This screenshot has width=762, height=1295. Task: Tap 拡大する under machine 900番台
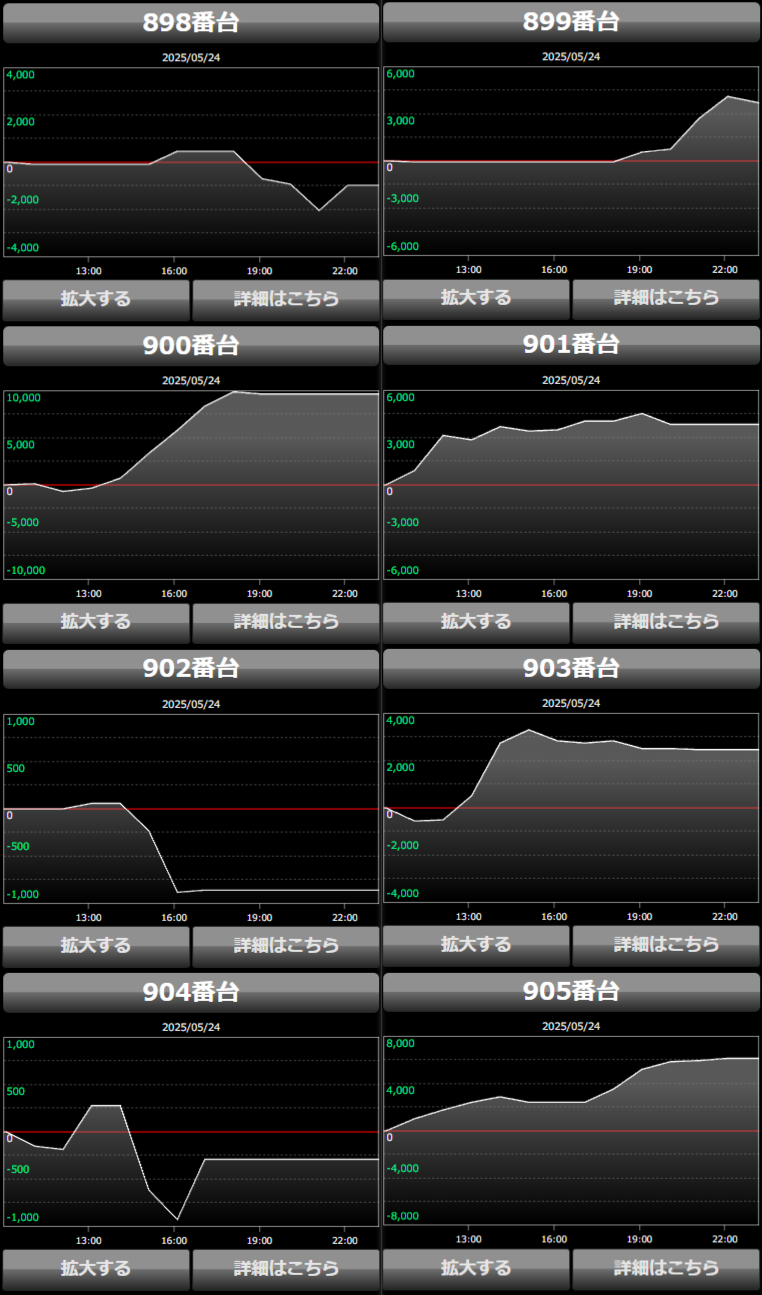click(x=96, y=621)
